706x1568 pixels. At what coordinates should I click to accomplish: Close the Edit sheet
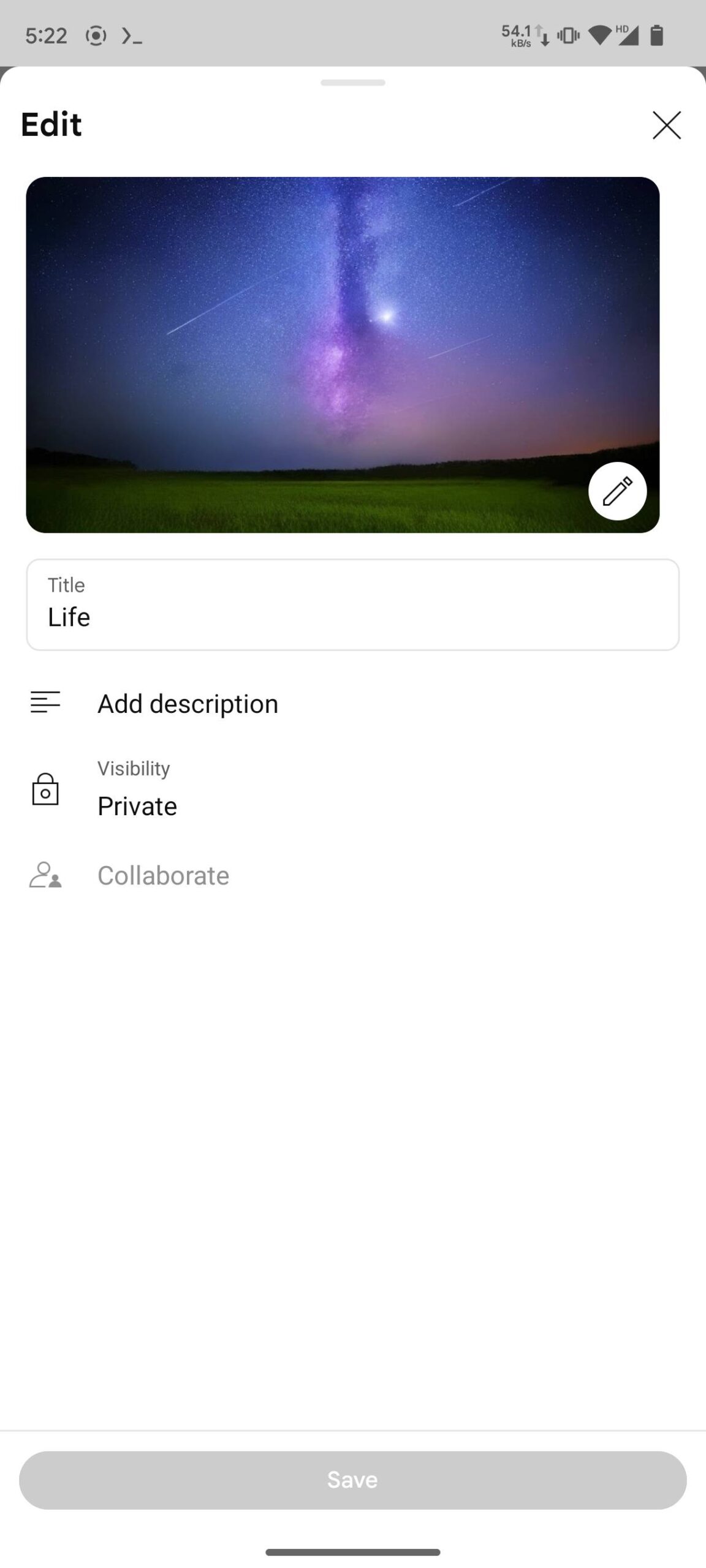[666, 126]
